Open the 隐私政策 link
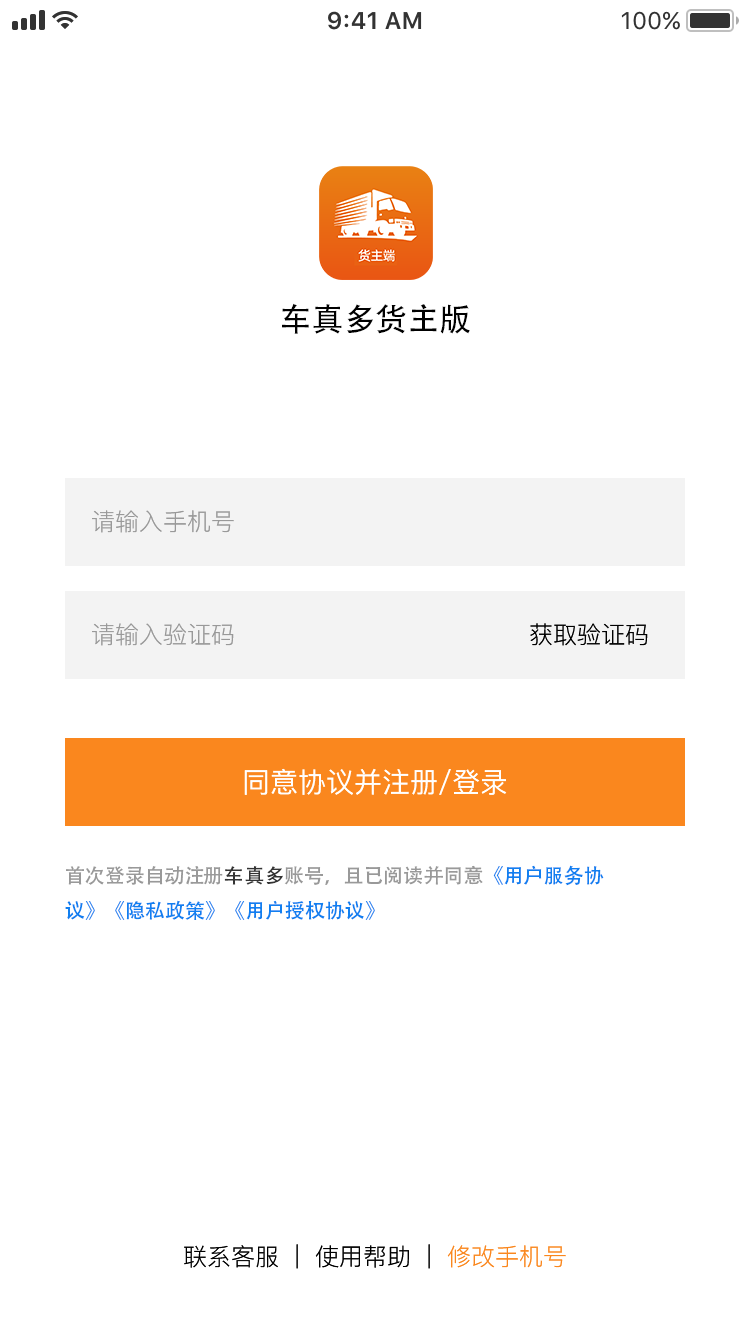Screen dimensions: 750x1334 165,911
